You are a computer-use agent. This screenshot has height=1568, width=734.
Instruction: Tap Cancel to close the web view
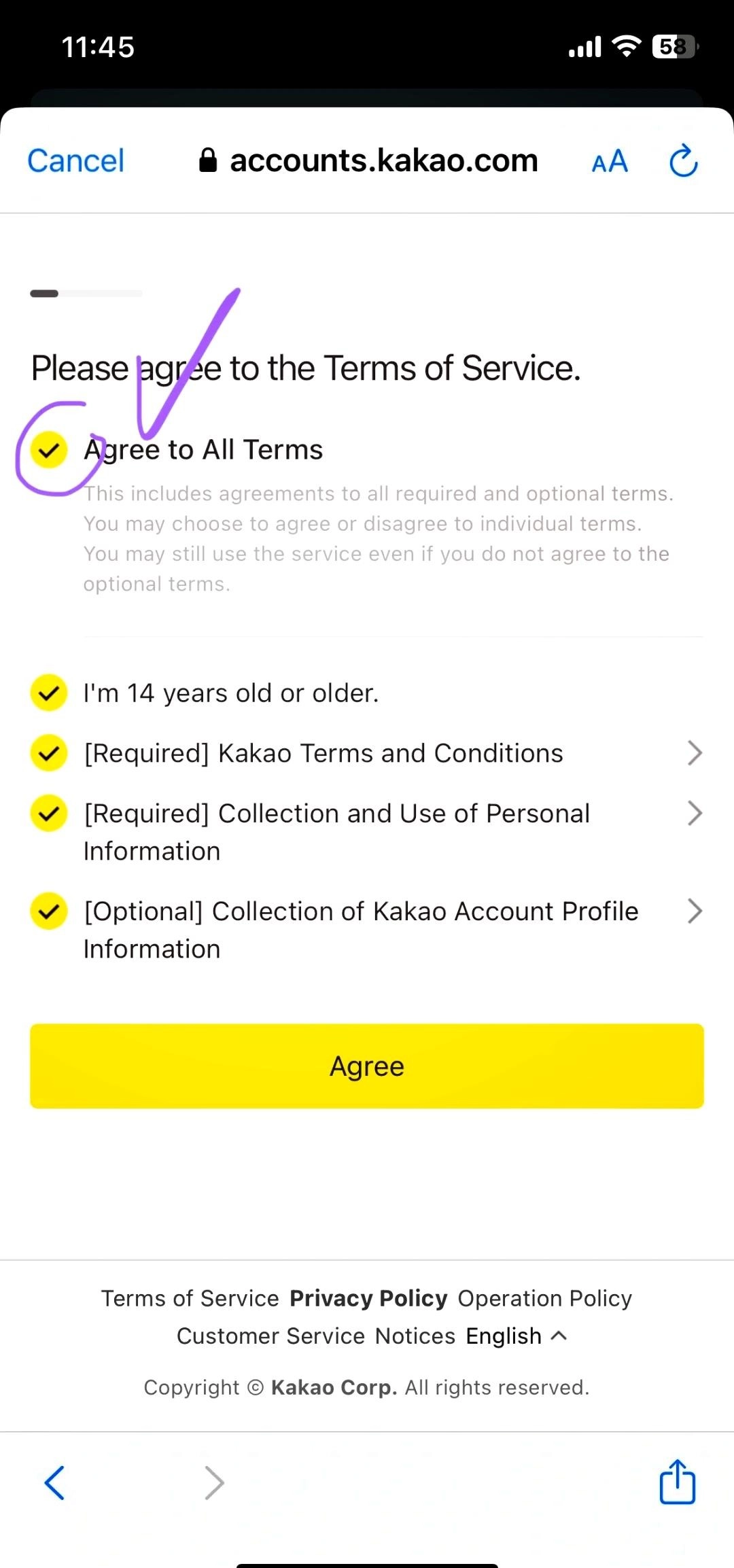(75, 161)
